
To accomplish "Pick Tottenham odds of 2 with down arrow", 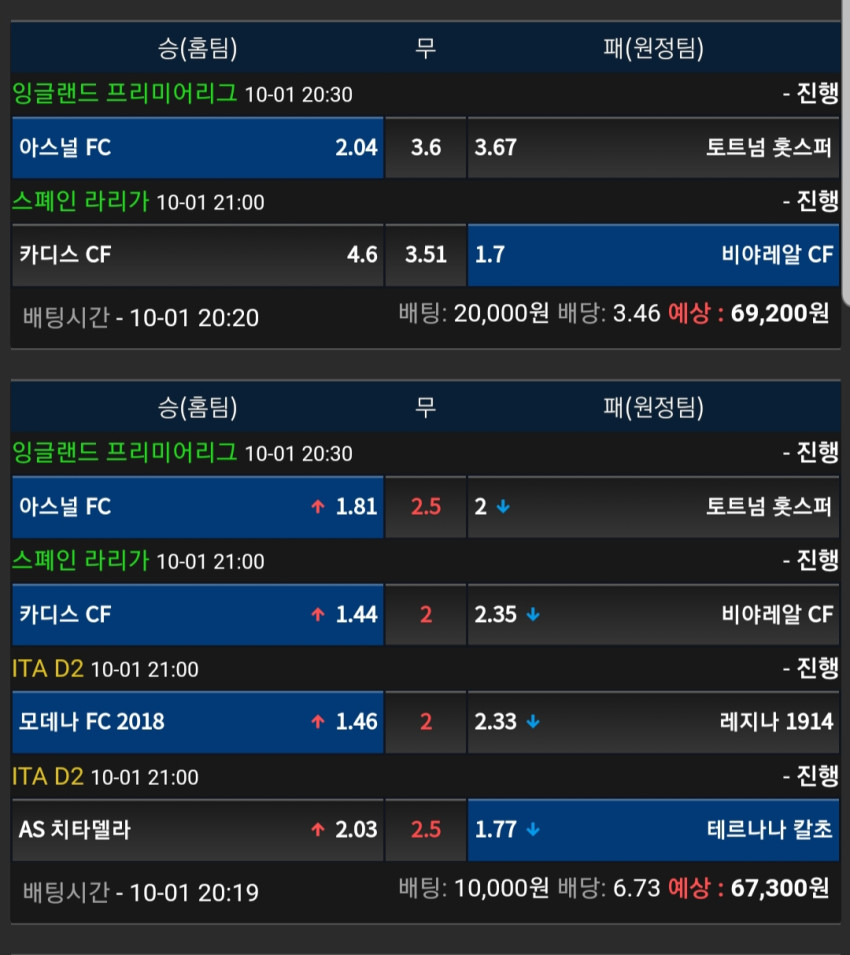I will tap(653, 507).
